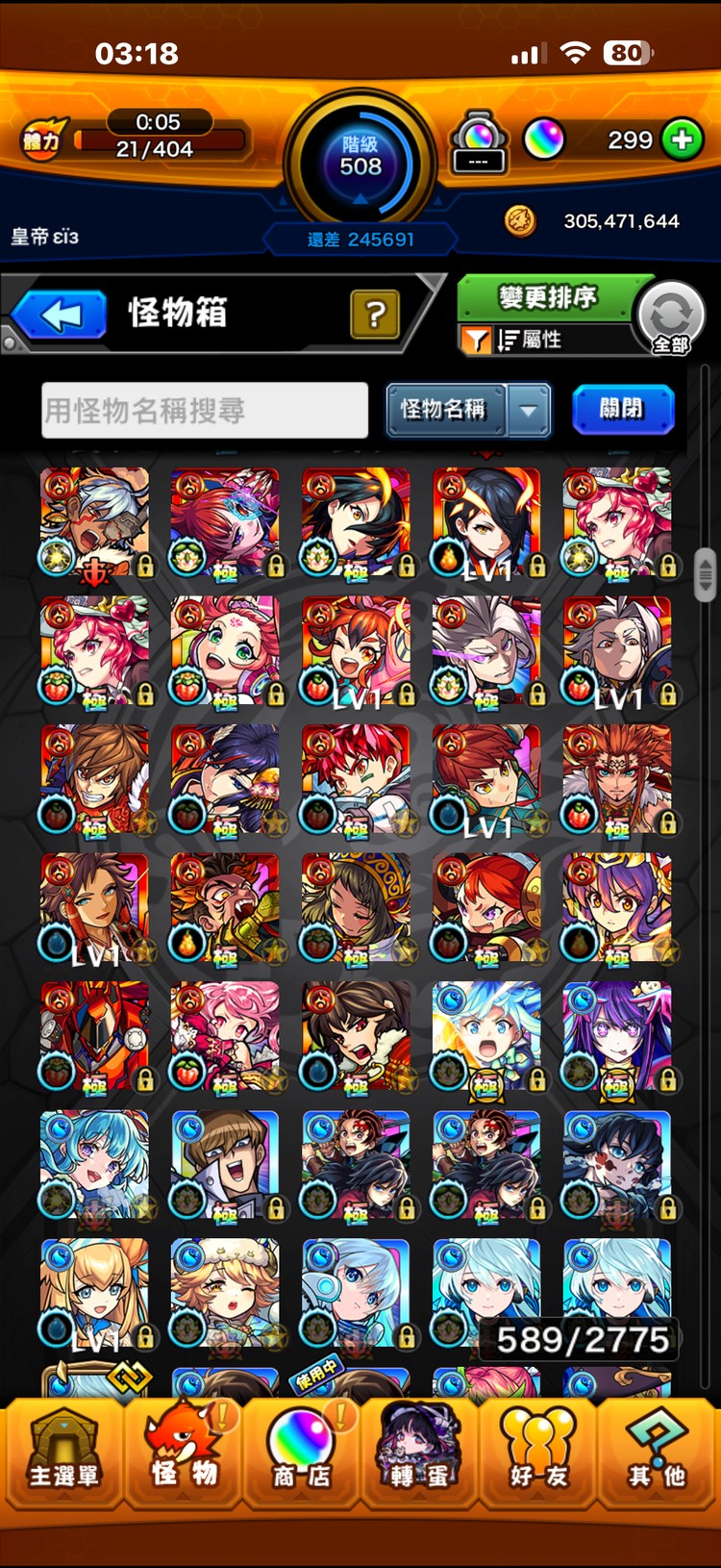This screenshot has height=1568, width=721.
Task: Add orbs with the green plus button
Action: coord(682,139)
